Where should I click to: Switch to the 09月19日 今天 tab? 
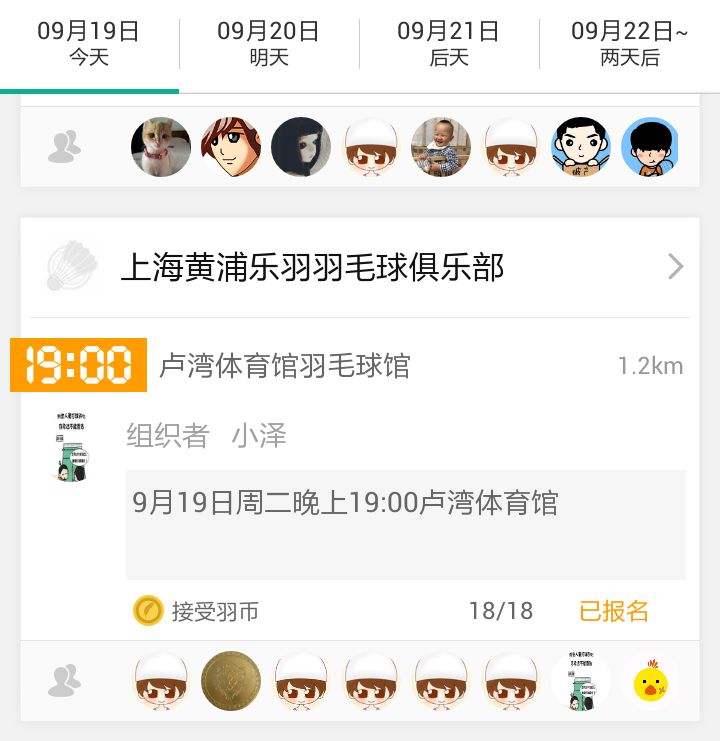(89, 44)
